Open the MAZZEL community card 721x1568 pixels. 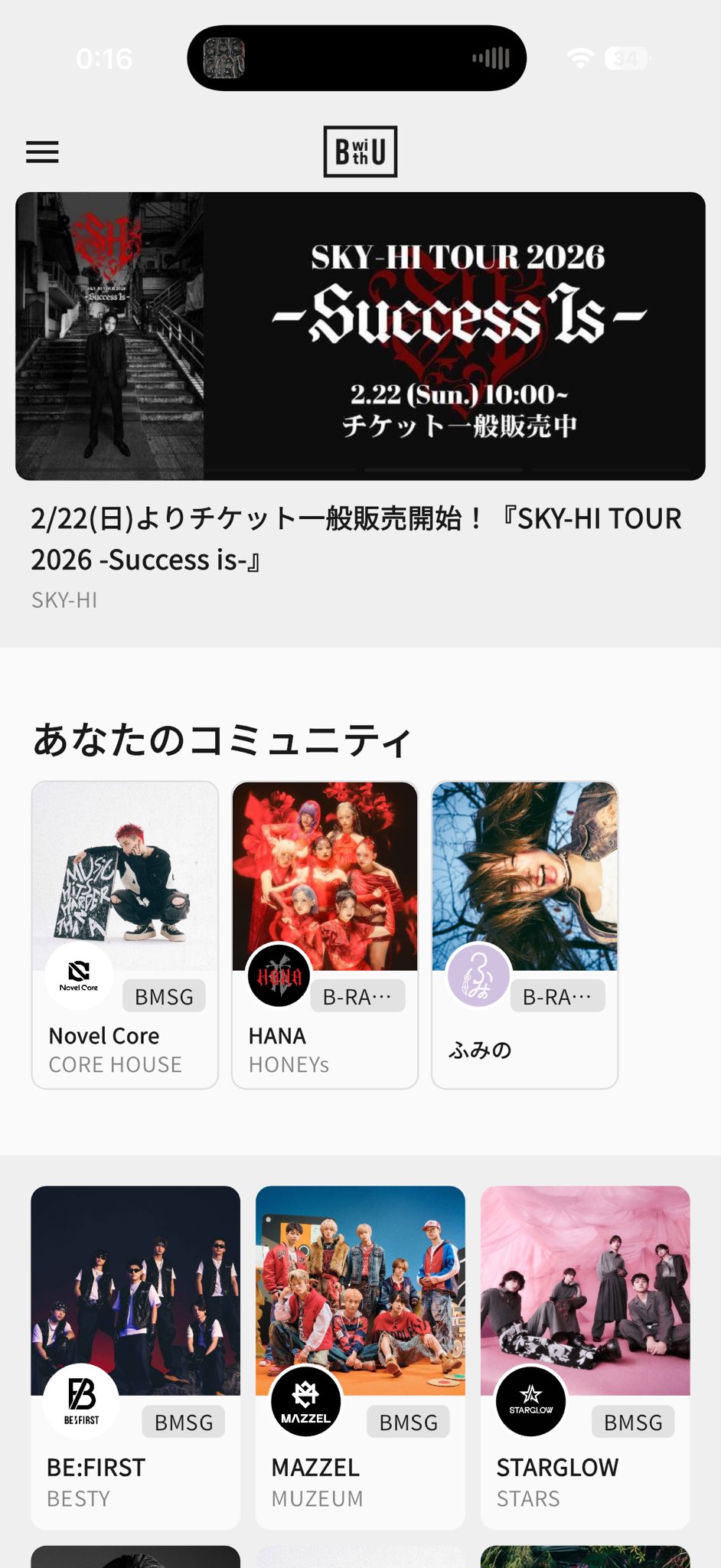click(x=360, y=1356)
